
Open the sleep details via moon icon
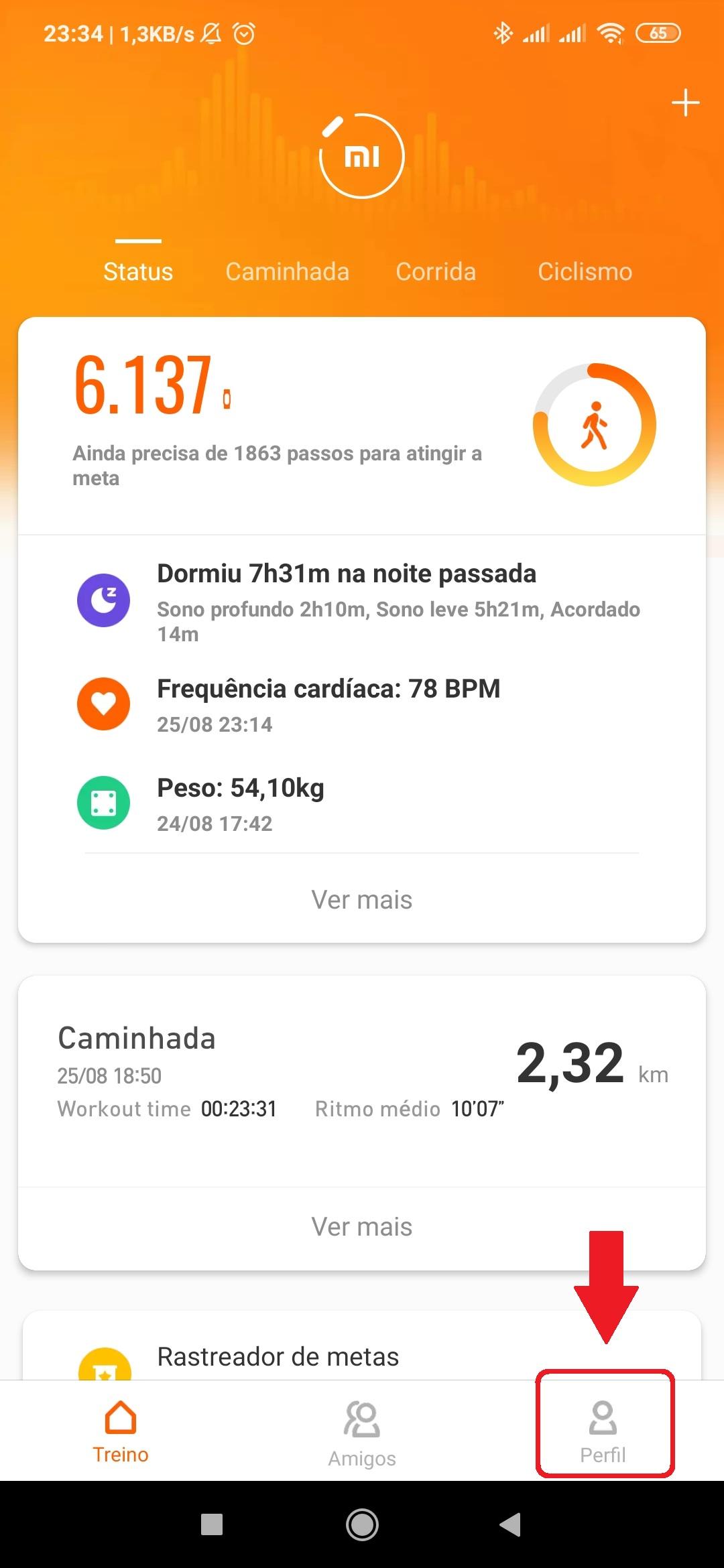pyautogui.click(x=104, y=601)
